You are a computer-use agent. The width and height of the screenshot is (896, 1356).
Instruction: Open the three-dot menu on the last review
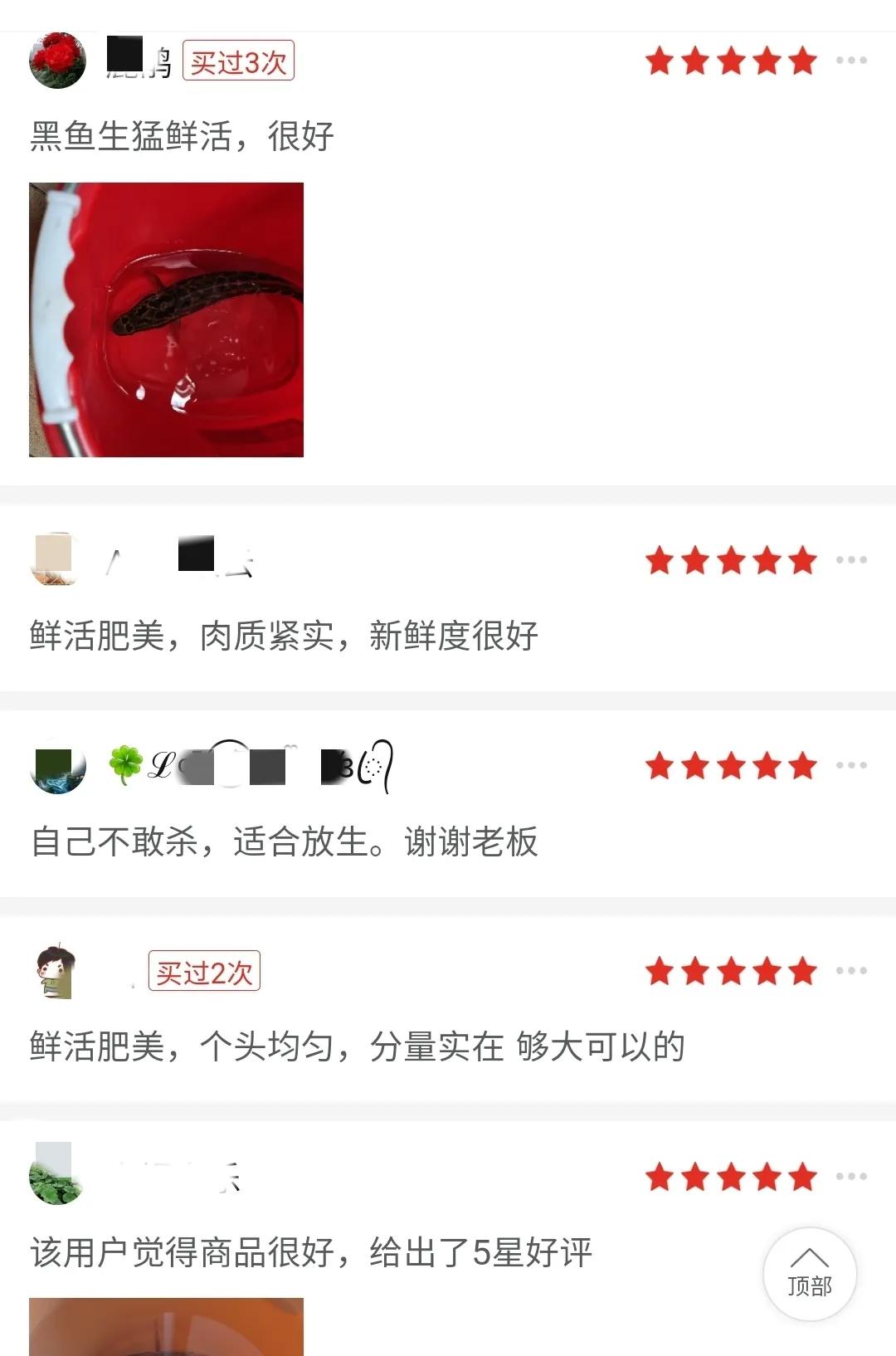tap(850, 1175)
